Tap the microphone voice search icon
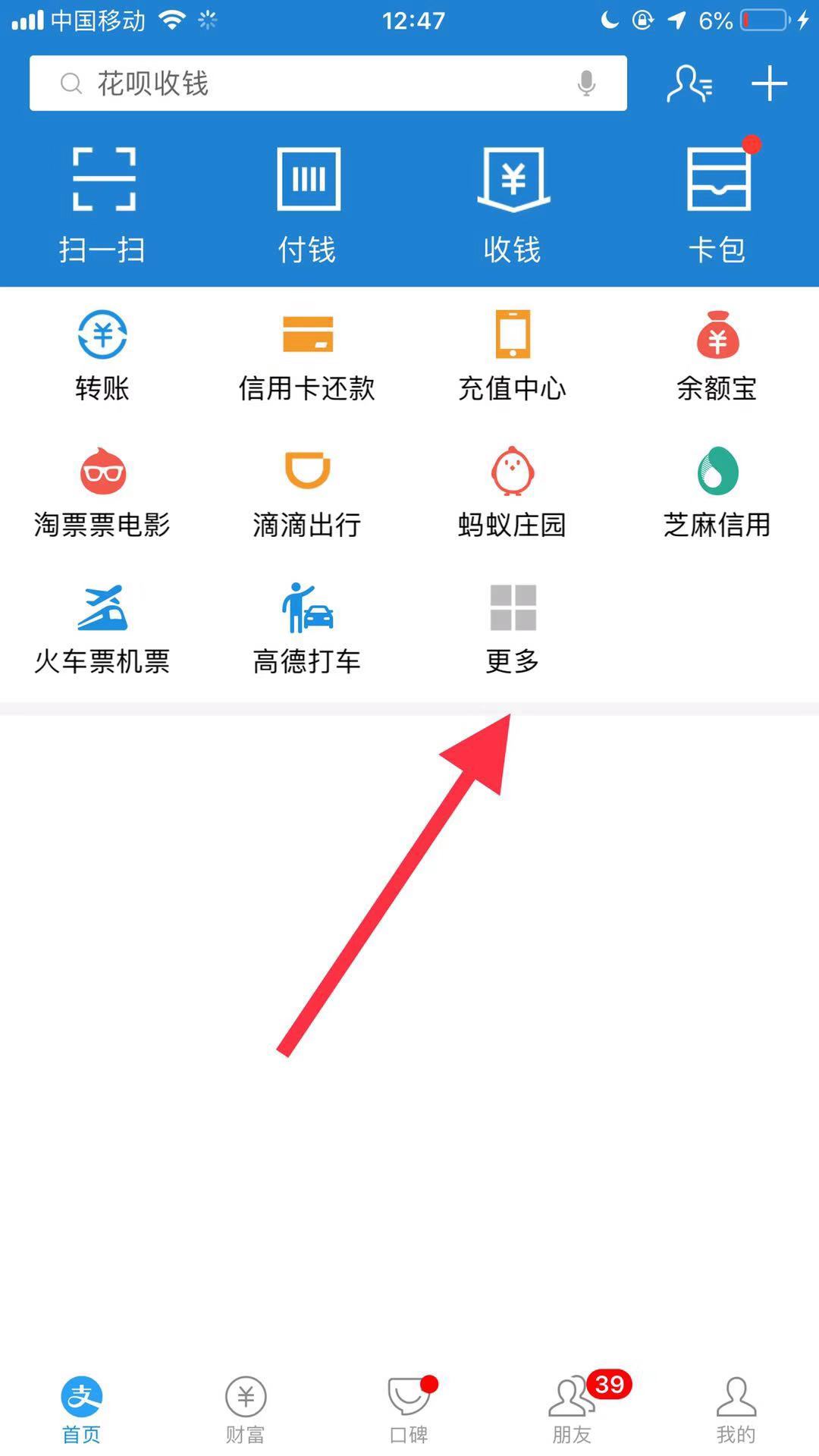 (585, 83)
